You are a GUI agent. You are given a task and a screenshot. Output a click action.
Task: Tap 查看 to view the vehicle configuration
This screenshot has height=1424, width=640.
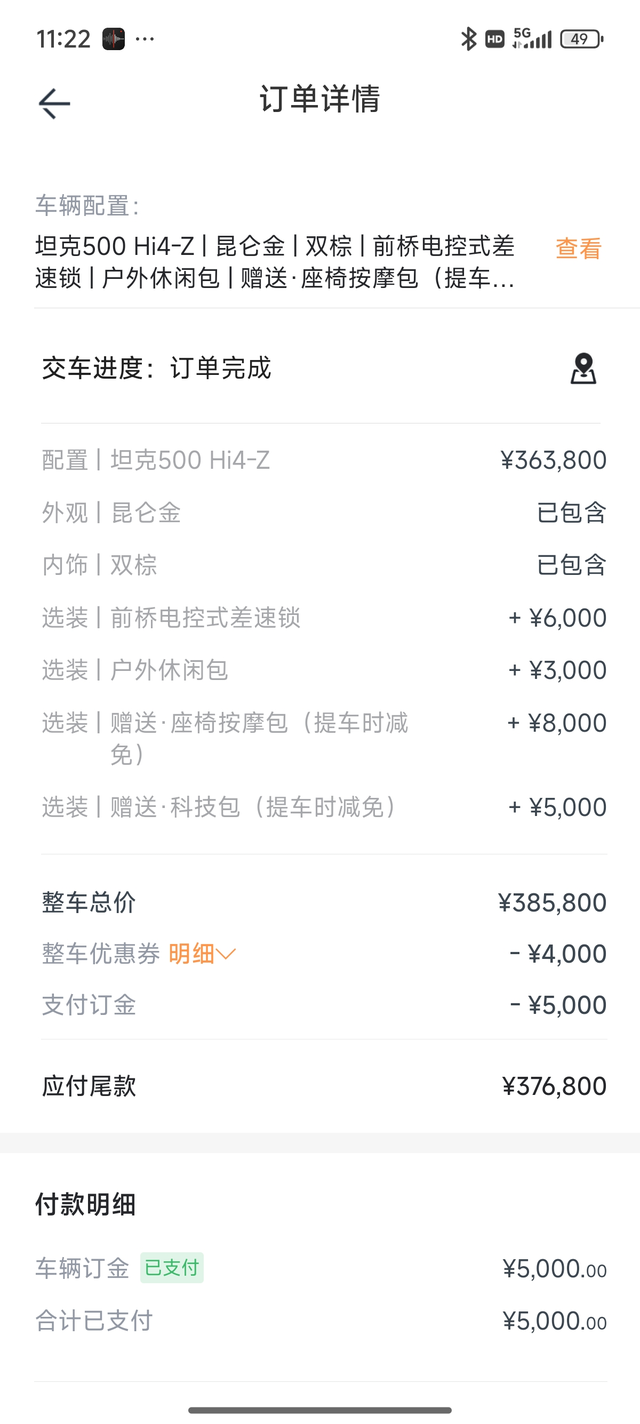coord(578,249)
